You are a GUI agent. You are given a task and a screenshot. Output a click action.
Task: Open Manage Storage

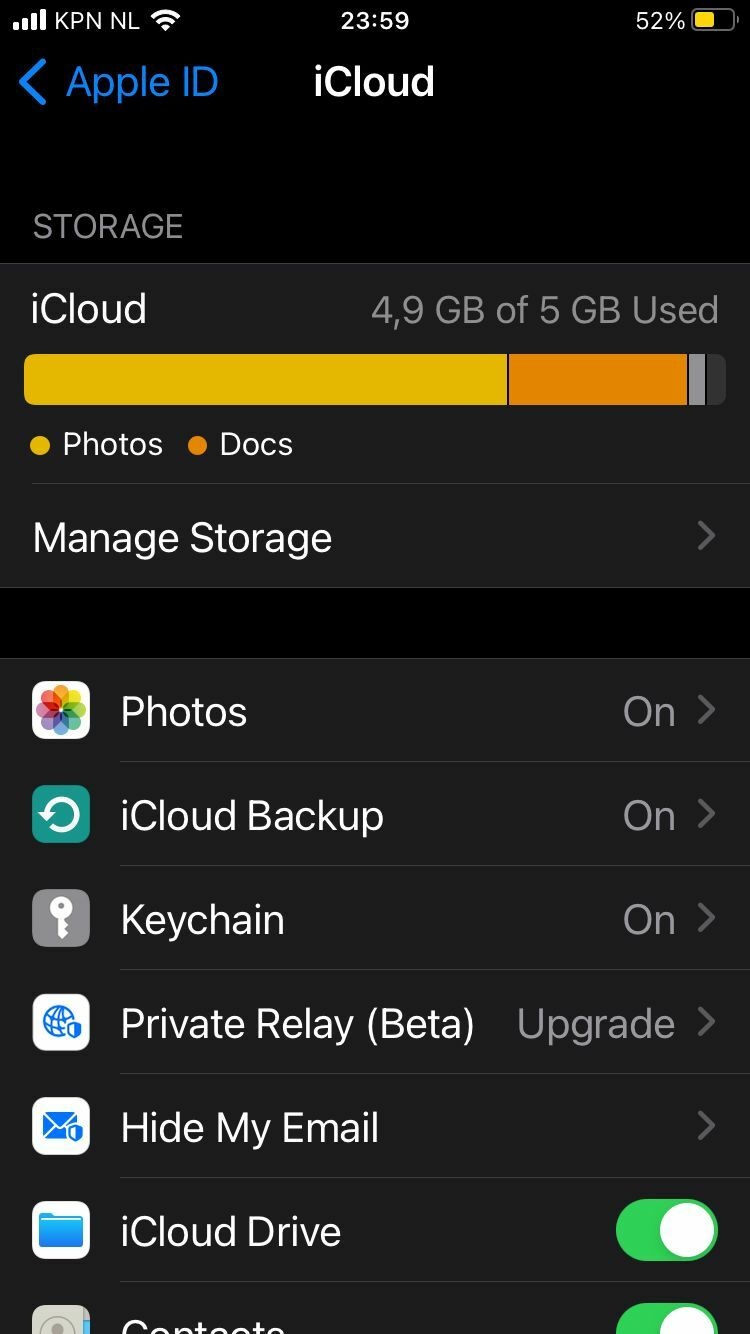183,537
